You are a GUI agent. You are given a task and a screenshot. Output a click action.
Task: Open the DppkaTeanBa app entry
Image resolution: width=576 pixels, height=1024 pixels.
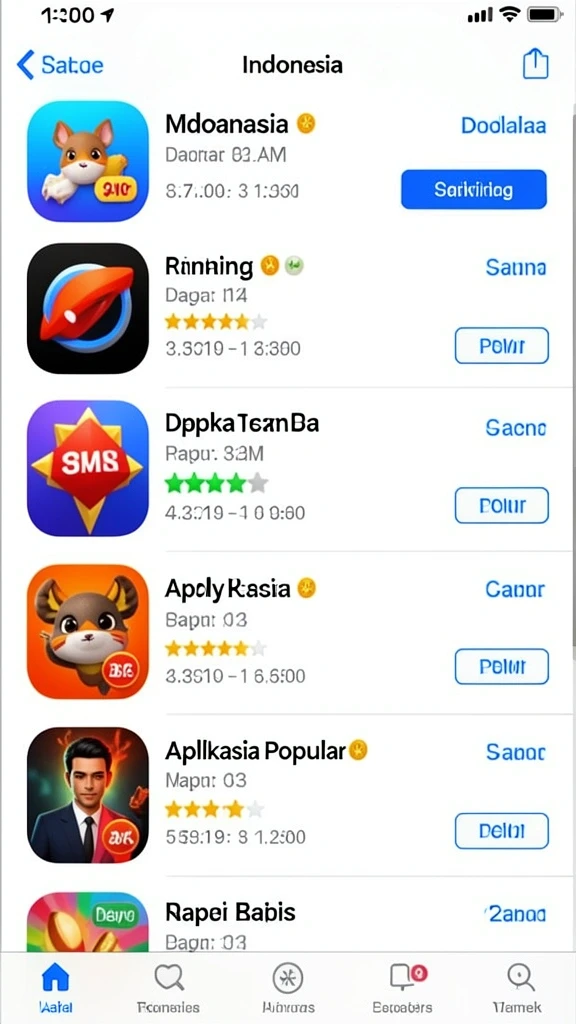pyautogui.click(x=288, y=469)
